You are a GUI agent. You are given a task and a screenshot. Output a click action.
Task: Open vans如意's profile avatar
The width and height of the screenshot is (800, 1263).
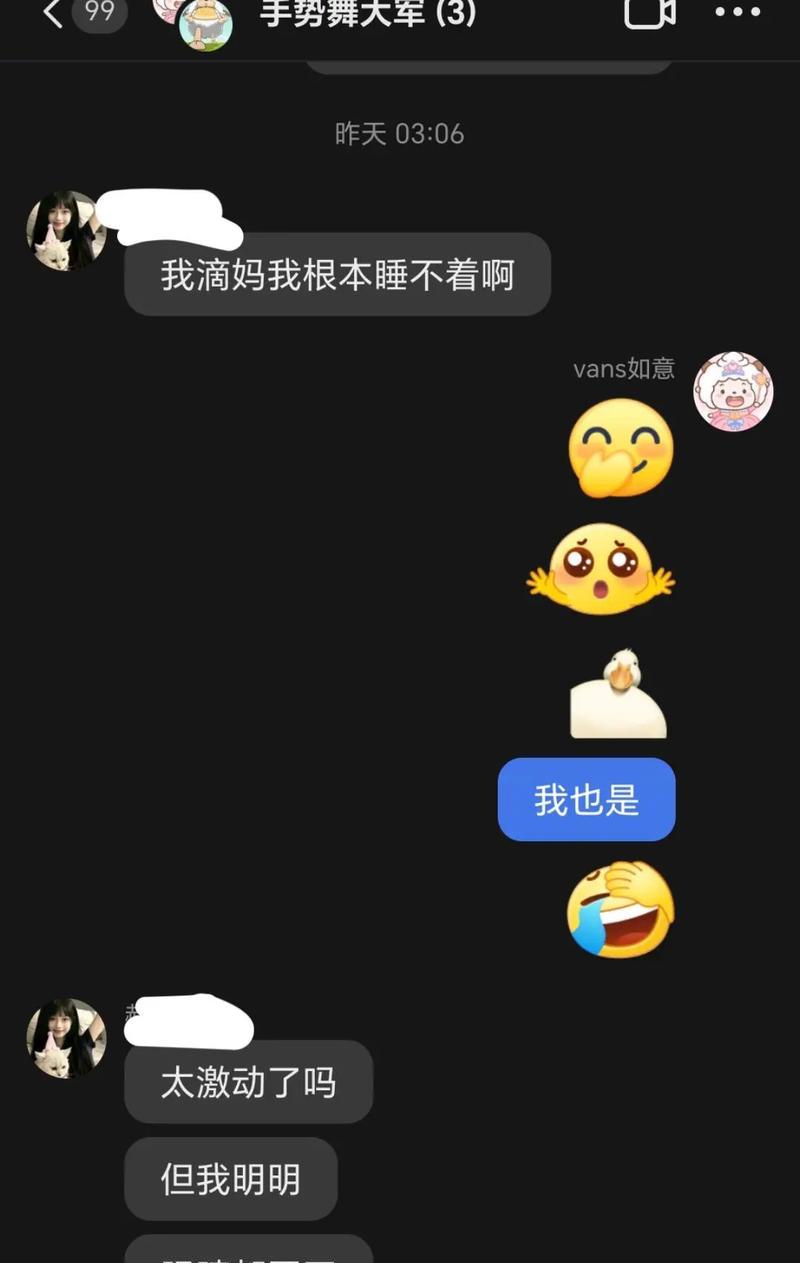pos(733,391)
